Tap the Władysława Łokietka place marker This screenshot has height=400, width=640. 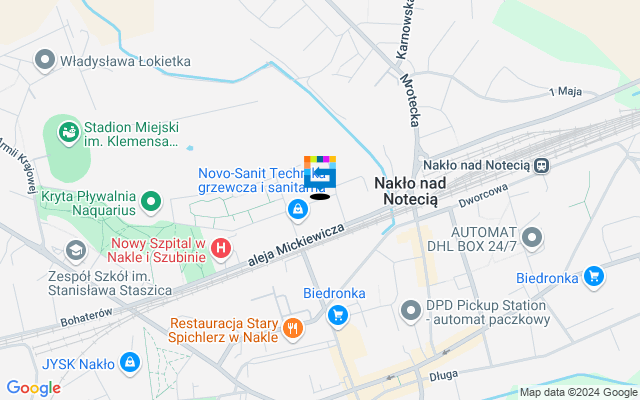coord(45,61)
